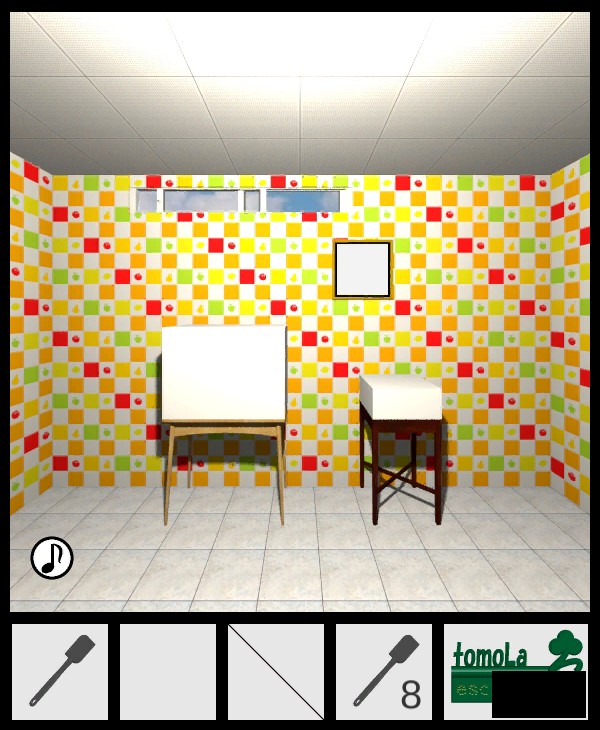
Task: Select the spatula in the first inventory slot
Action: pos(60,672)
